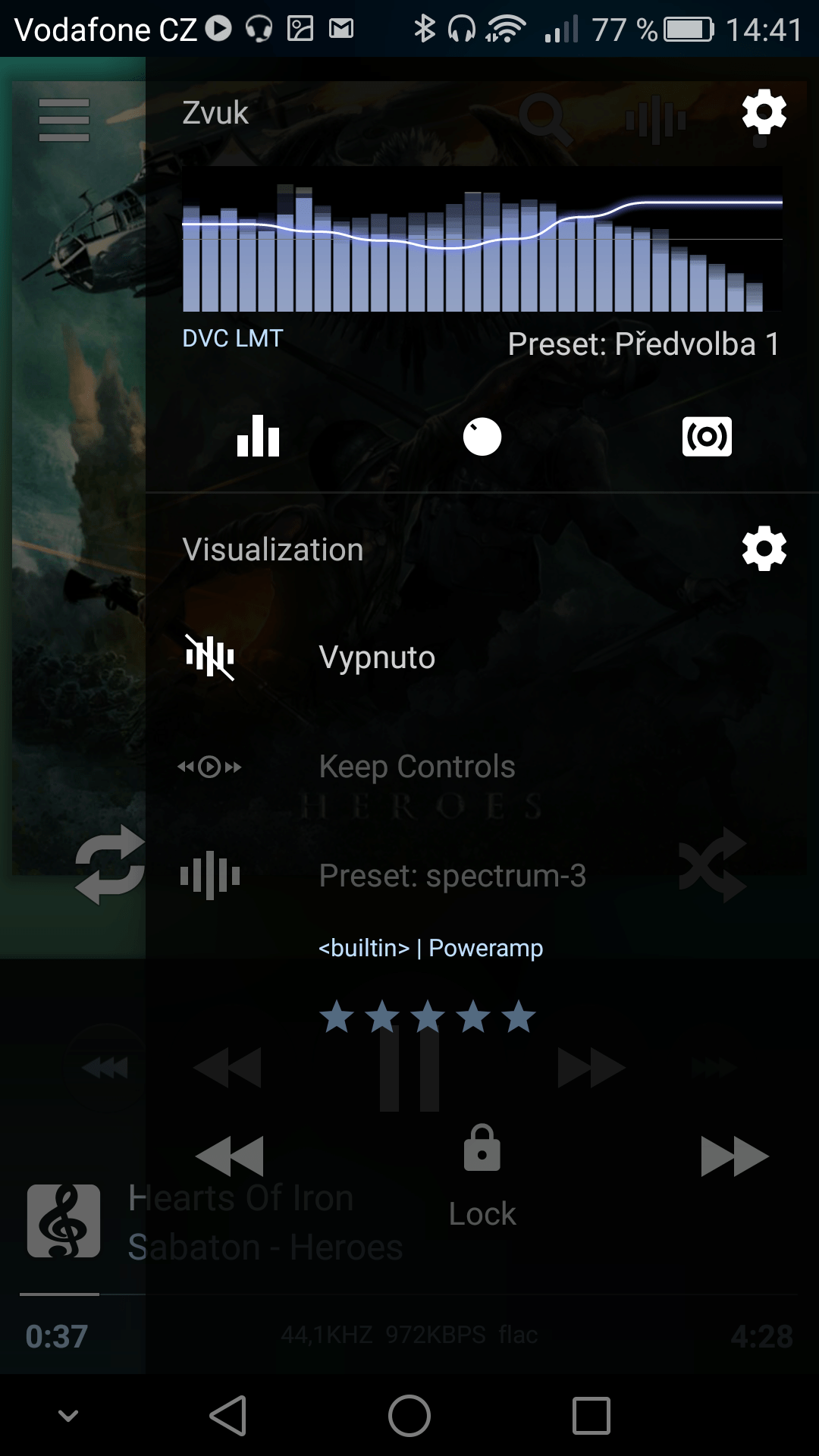
Task: Open the Visualization settings gear
Action: [764, 548]
